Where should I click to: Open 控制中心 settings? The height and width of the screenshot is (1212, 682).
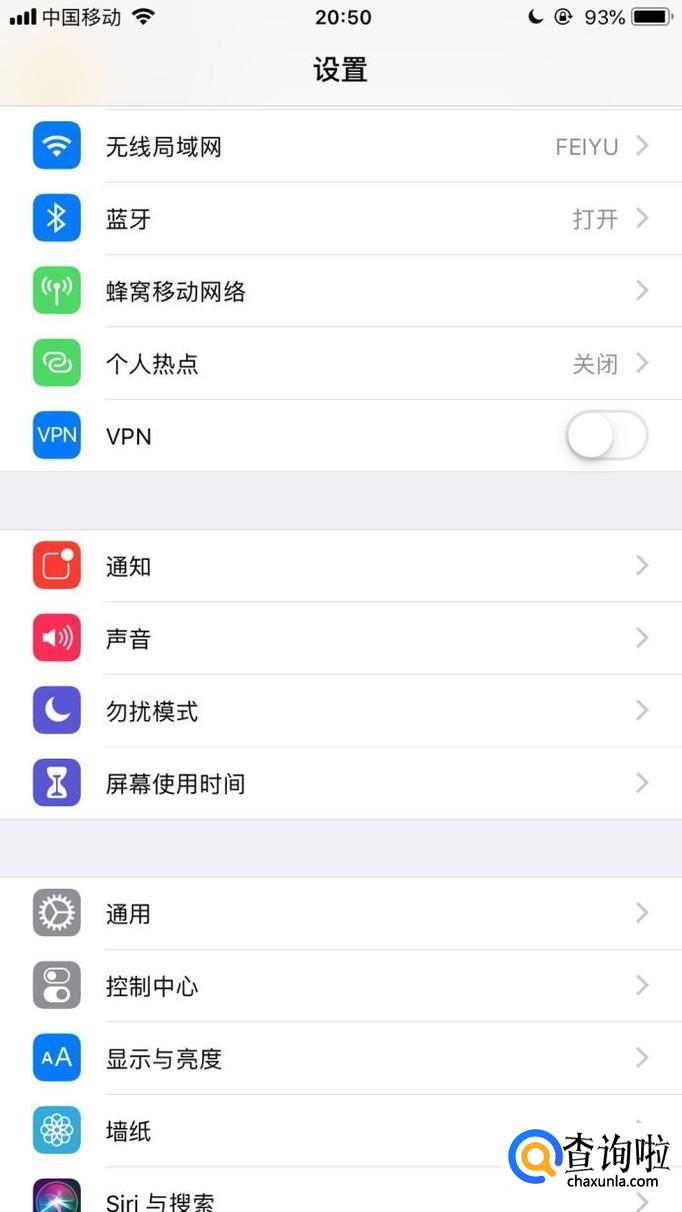point(340,986)
